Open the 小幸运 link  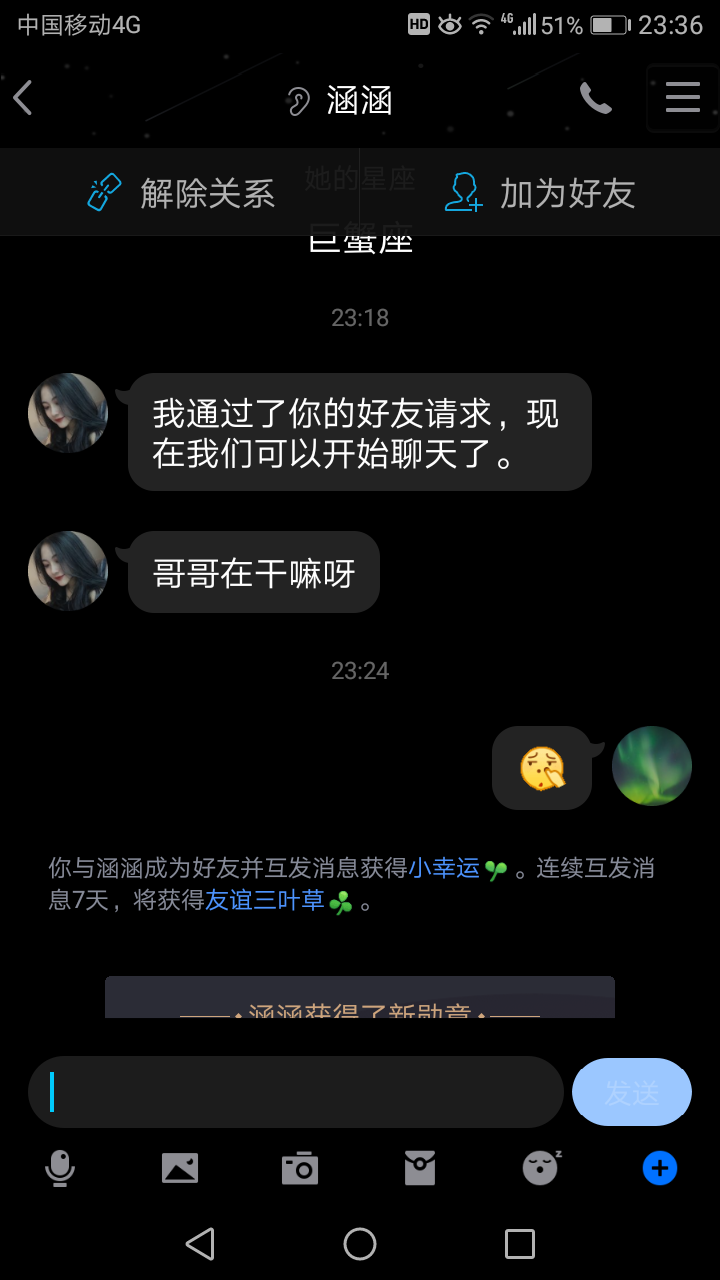tap(444, 868)
